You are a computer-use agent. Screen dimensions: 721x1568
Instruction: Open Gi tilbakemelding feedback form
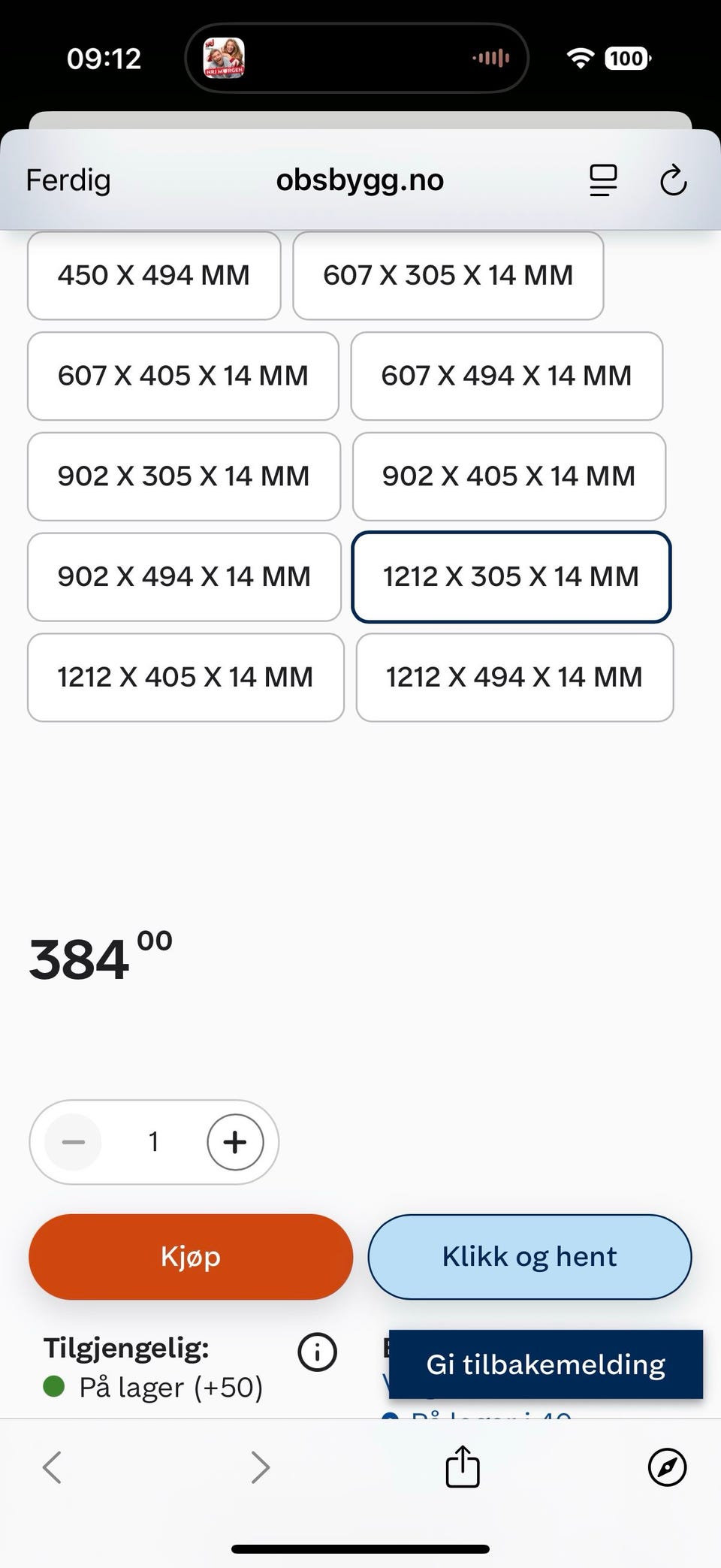546,1364
